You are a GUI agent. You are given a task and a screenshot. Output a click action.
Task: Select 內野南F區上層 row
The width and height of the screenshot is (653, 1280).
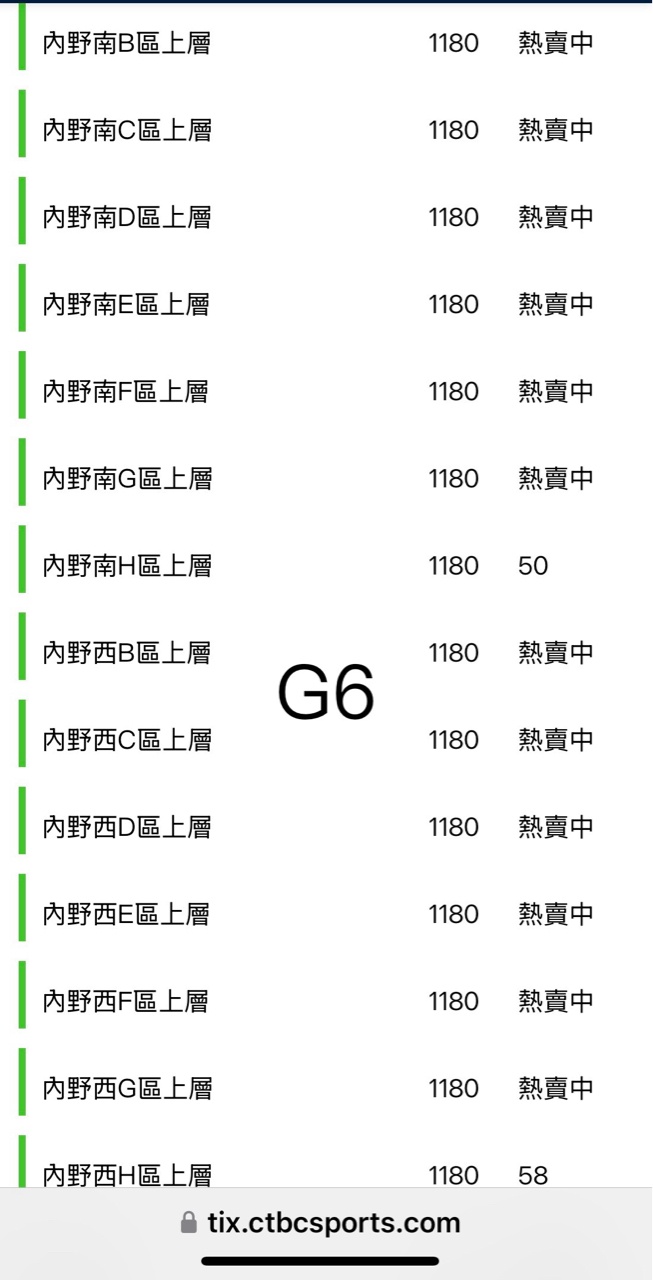point(127,391)
